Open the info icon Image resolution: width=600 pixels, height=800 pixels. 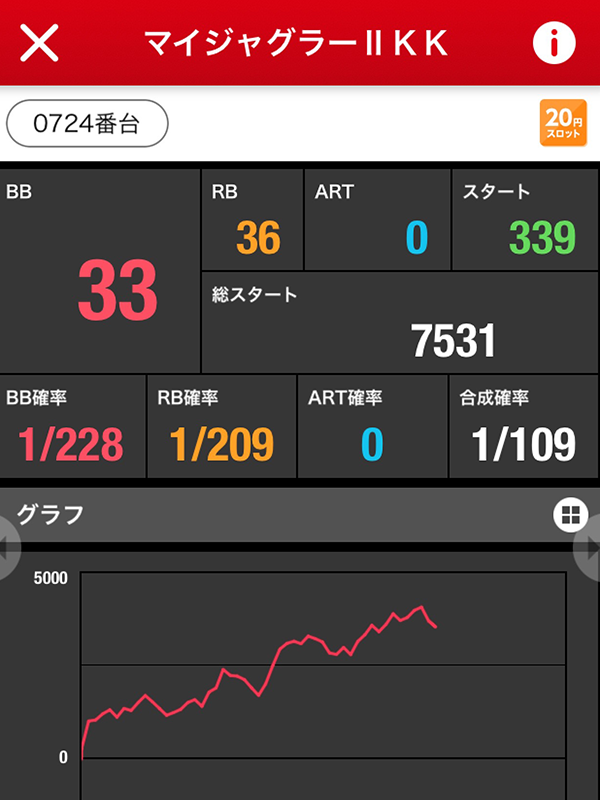(553, 42)
